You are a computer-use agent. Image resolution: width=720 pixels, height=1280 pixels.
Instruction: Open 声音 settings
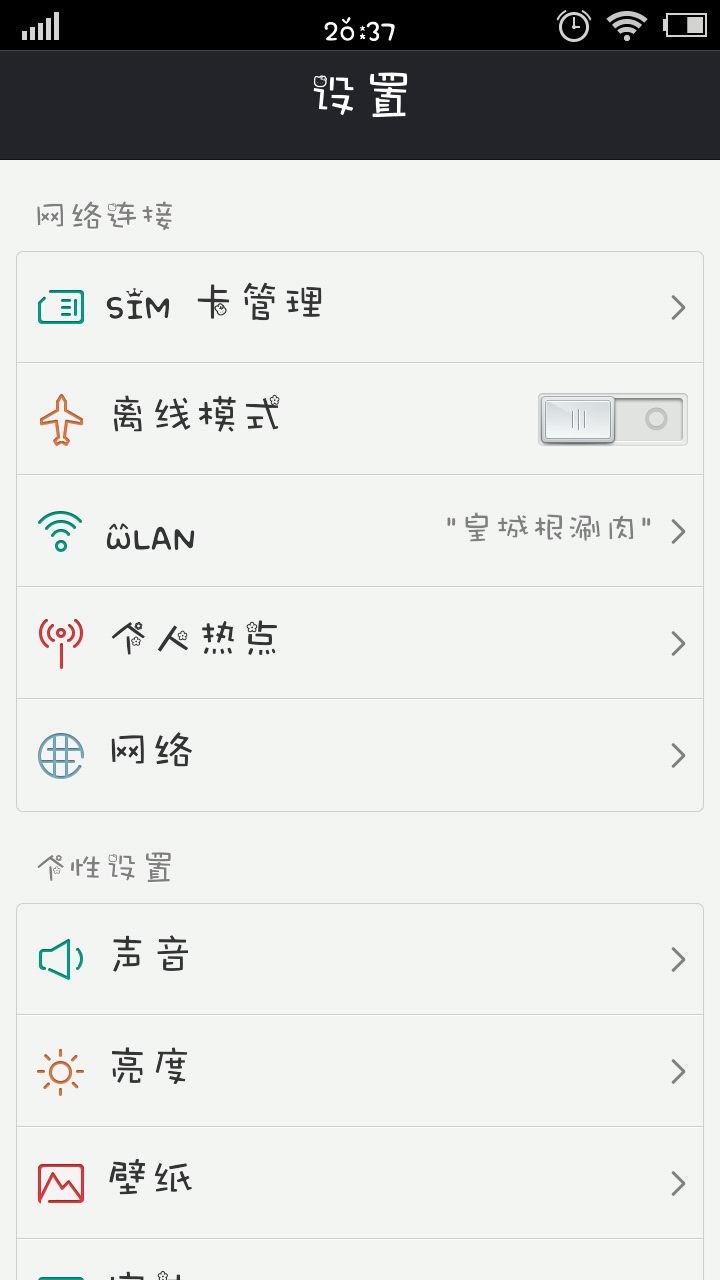pyautogui.click(x=360, y=959)
